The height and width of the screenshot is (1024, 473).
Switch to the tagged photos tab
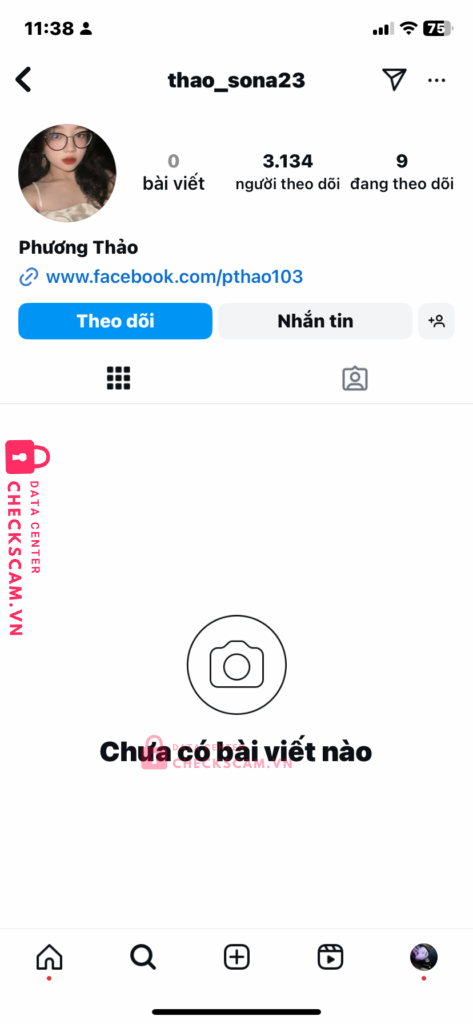click(x=355, y=378)
